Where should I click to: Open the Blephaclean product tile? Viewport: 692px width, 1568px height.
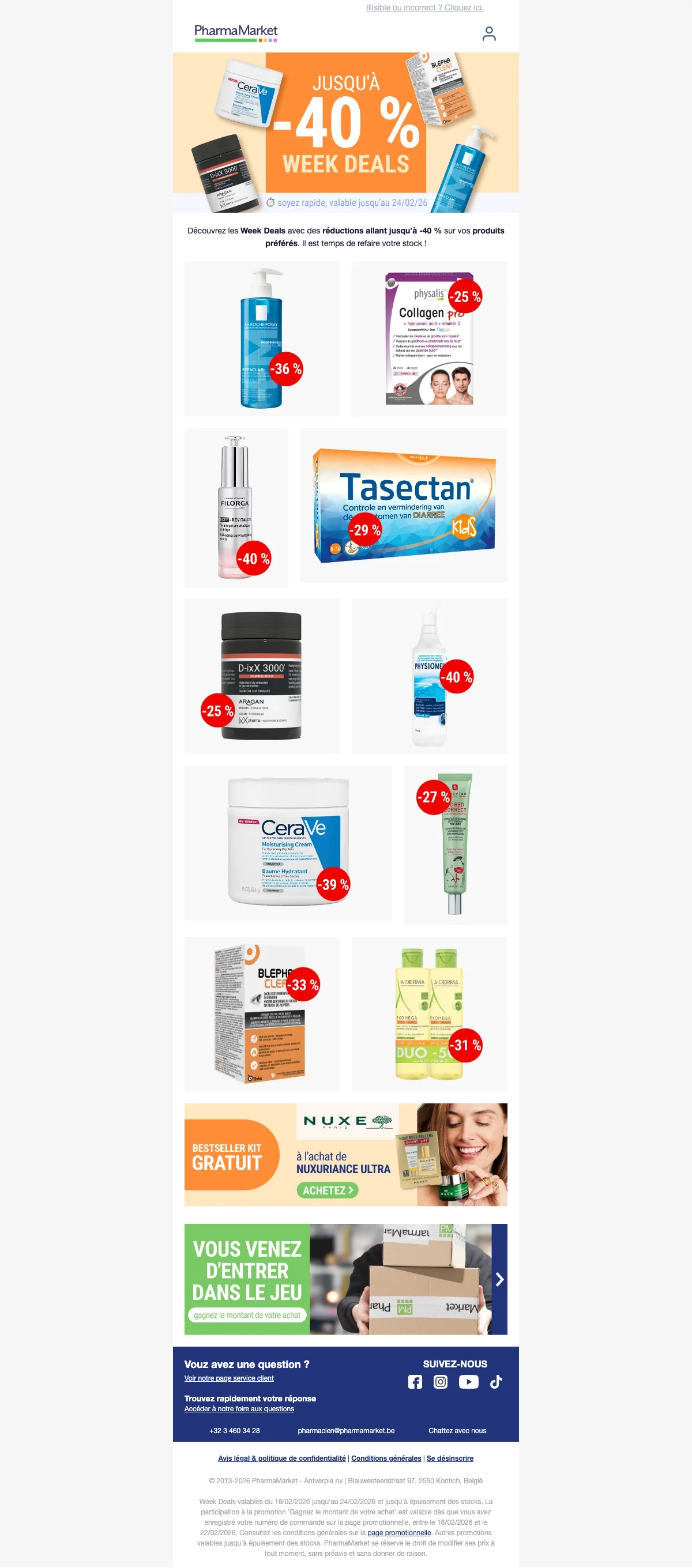tap(262, 1013)
